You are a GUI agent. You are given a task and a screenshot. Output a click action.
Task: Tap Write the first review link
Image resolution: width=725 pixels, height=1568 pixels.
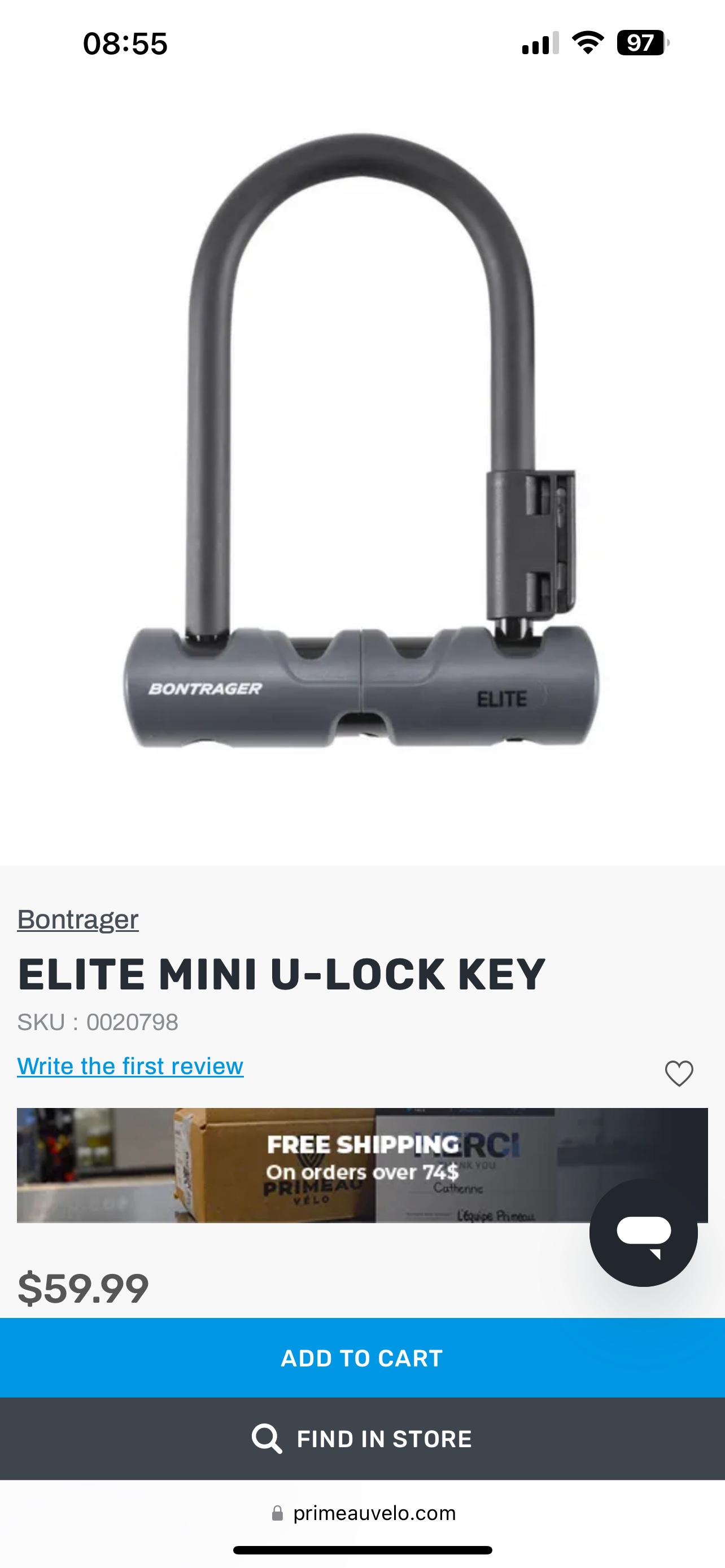(130, 1066)
